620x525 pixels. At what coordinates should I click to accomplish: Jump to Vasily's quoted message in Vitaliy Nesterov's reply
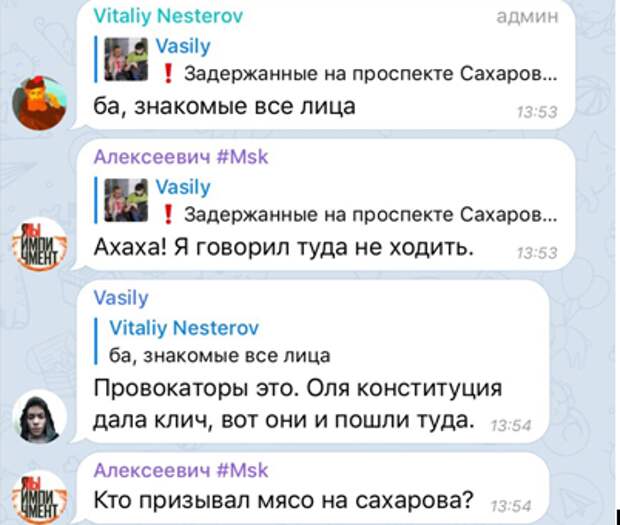pos(330,60)
